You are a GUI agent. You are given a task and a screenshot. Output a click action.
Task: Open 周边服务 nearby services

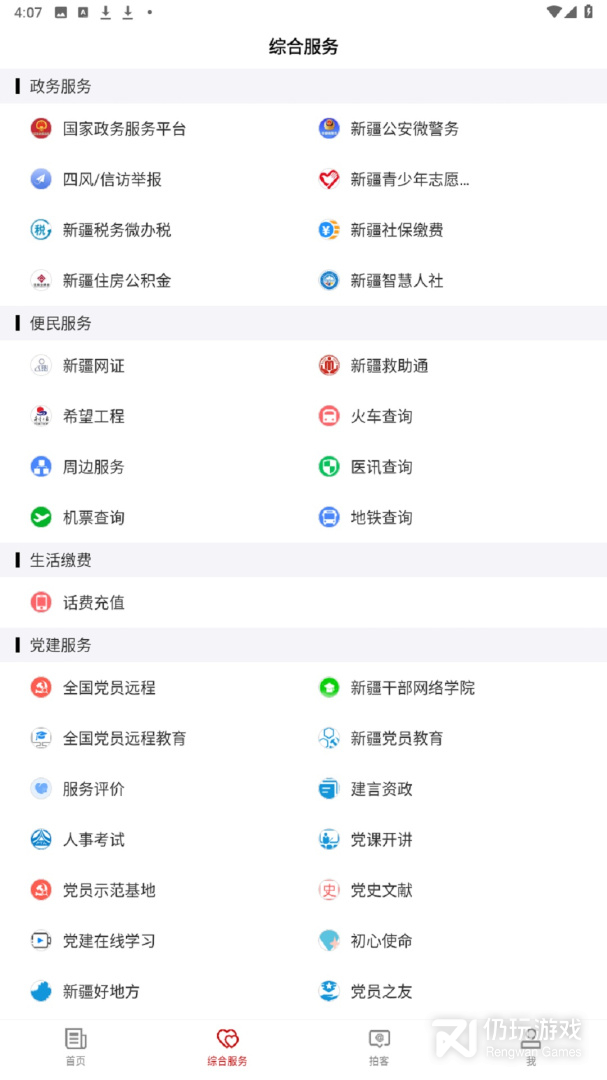pyautogui.click(x=93, y=467)
